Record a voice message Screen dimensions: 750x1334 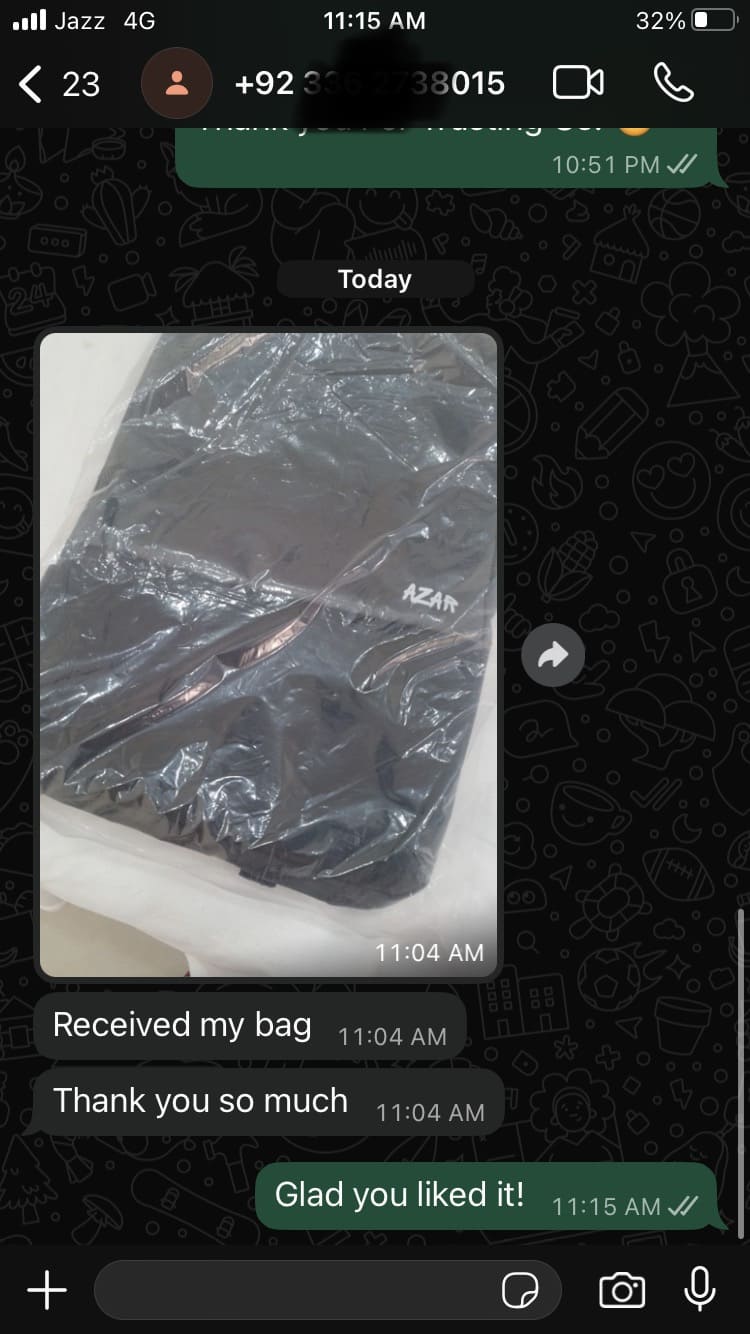pyautogui.click(x=699, y=1289)
